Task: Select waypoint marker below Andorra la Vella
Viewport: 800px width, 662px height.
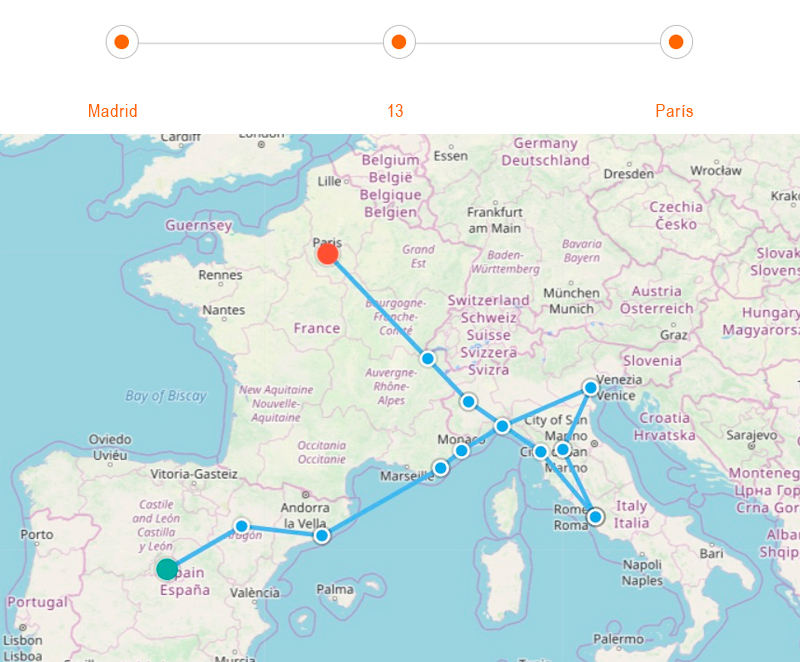Action: [x=322, y=536]
